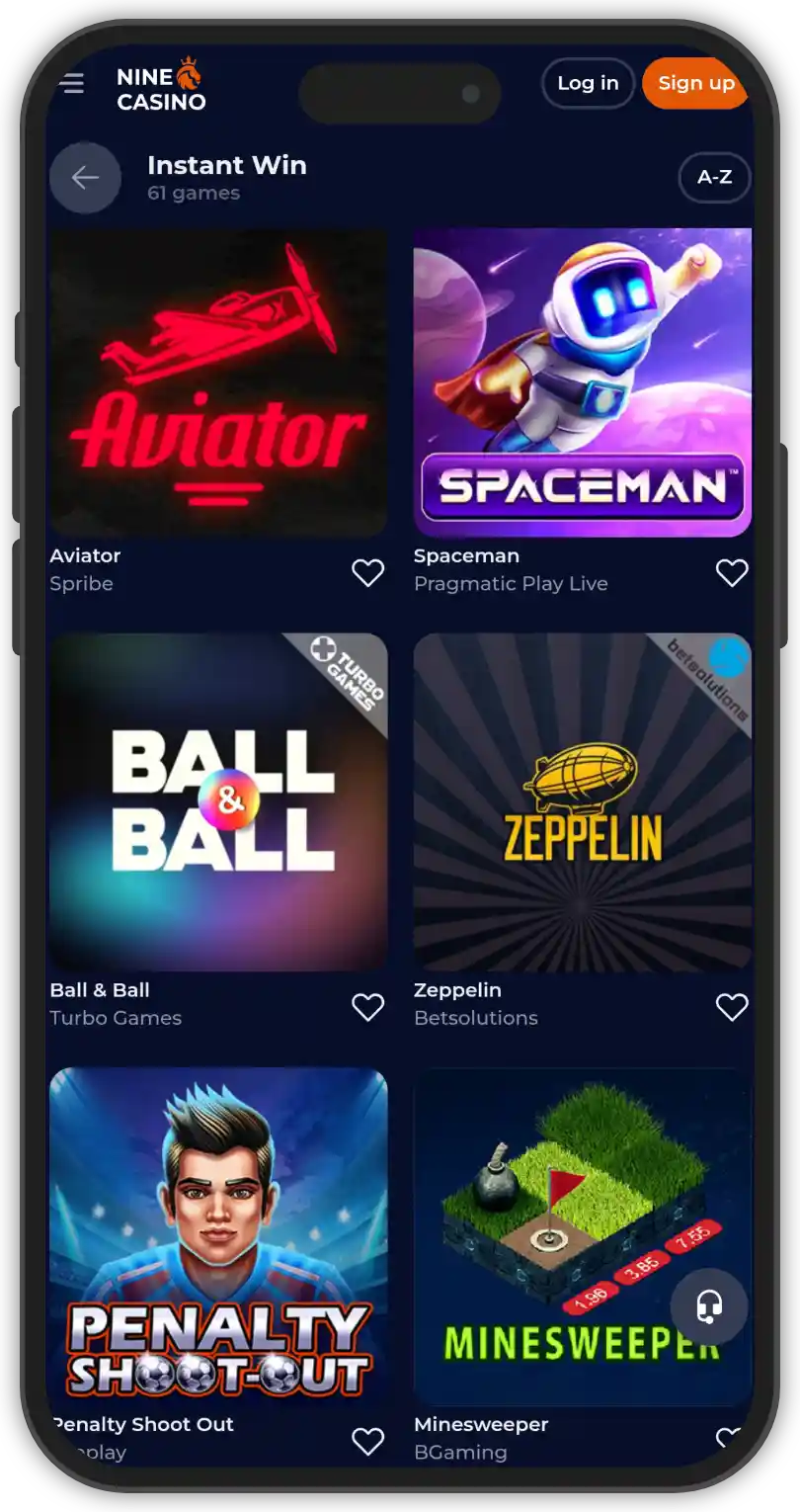Open the Penalty Shoot Out game
The width and height of the screenshot is (800, 1512).
pyautogui.click(x=218, y=1235)
